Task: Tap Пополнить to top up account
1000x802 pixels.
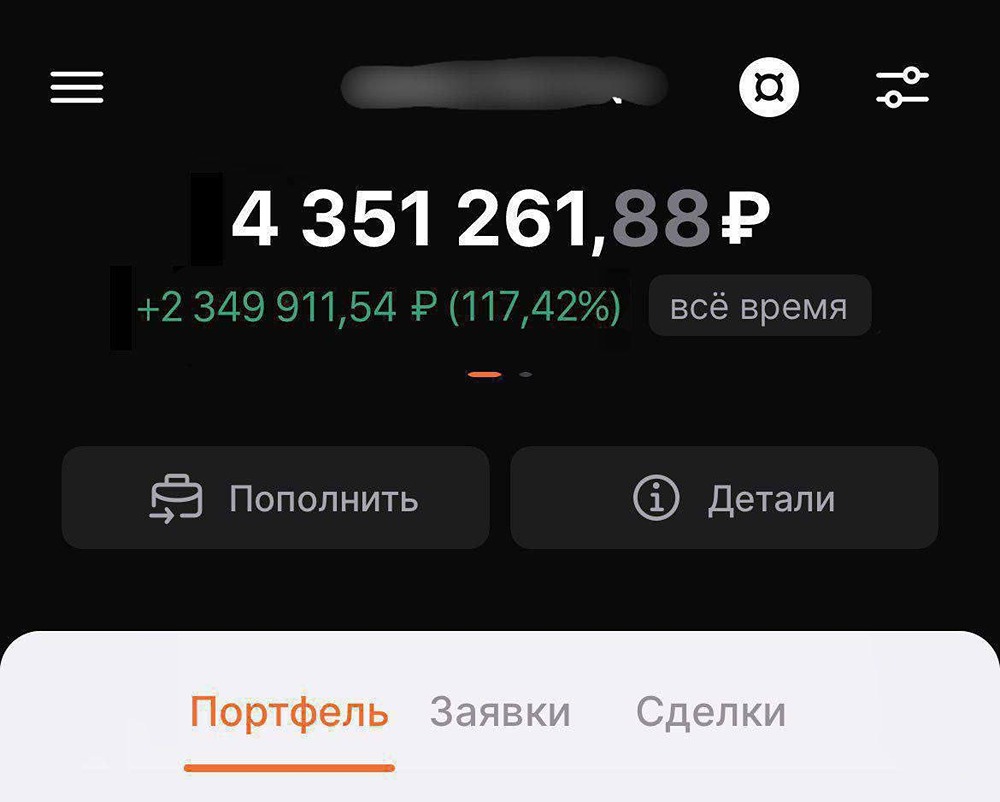Action: tap(275, 498)
